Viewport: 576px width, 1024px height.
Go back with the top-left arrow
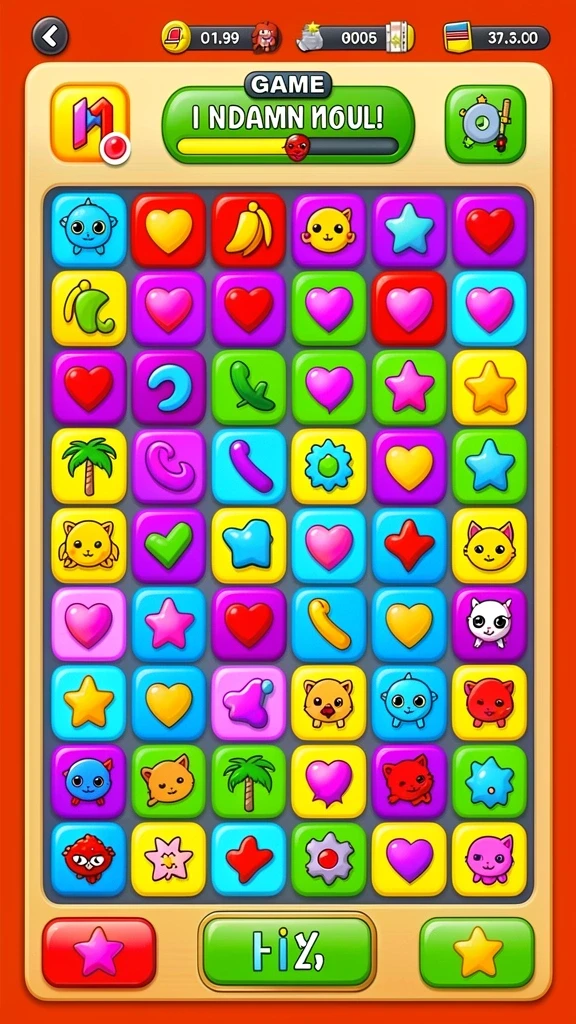(50, 36)
